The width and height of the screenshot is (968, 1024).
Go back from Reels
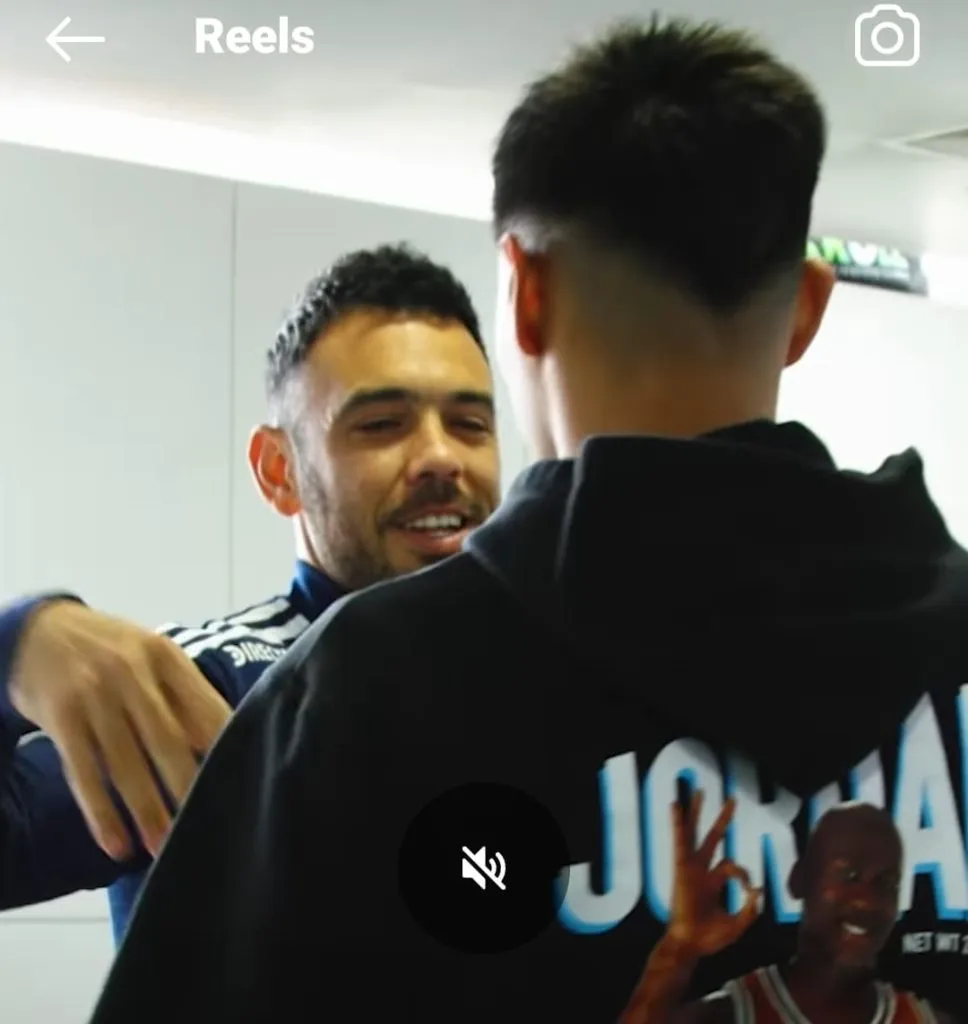pyautogui.click(x=75, y=39)
